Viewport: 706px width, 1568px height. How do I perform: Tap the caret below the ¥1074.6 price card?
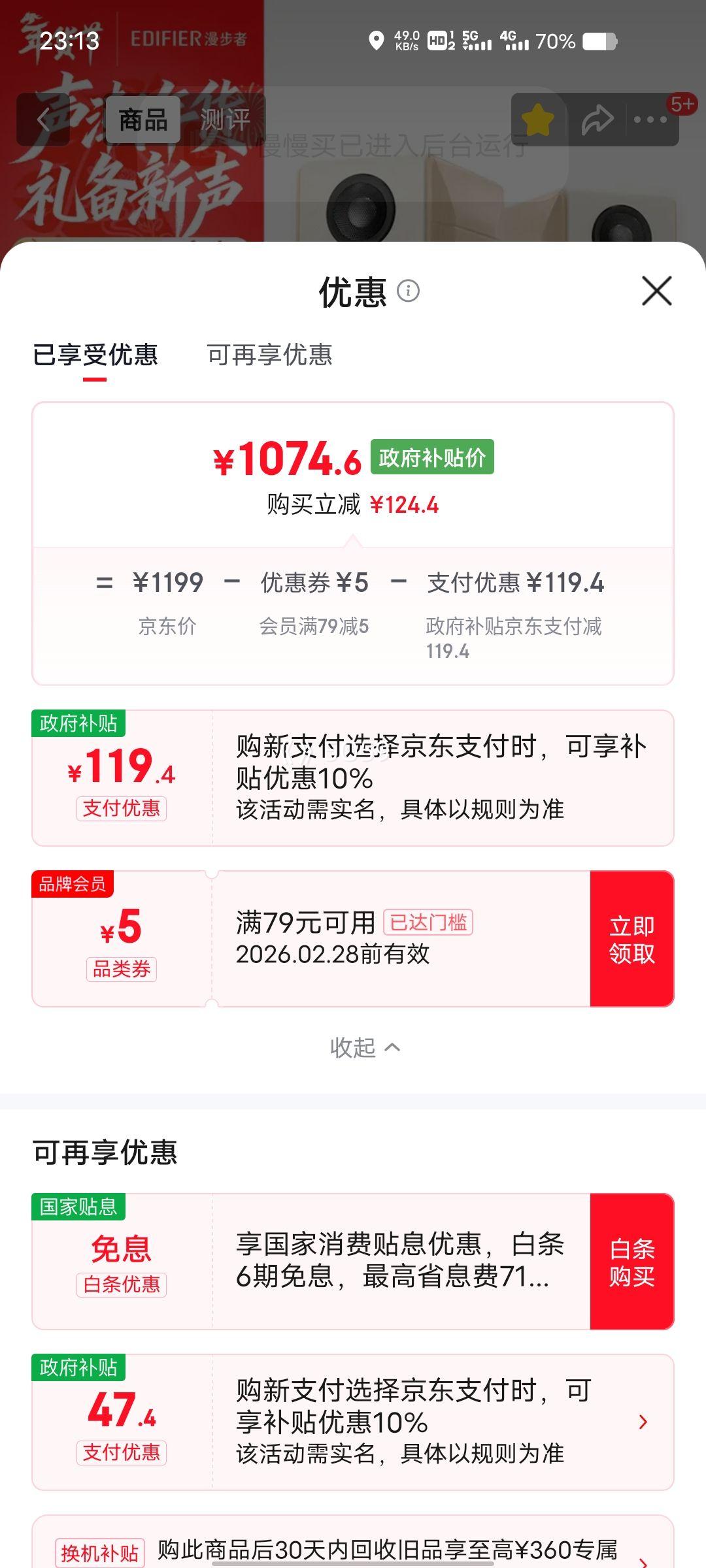pyautogui.click(x=353, y=542)
